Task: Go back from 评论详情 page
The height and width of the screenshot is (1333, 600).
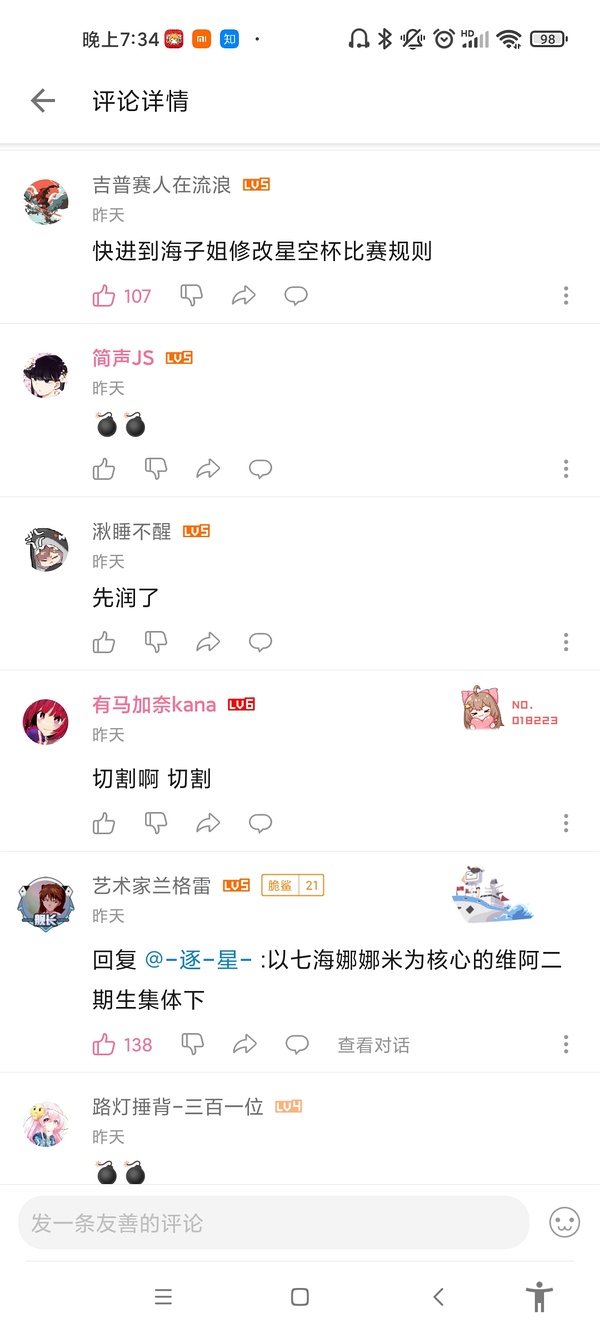Action: pos(42,101)
